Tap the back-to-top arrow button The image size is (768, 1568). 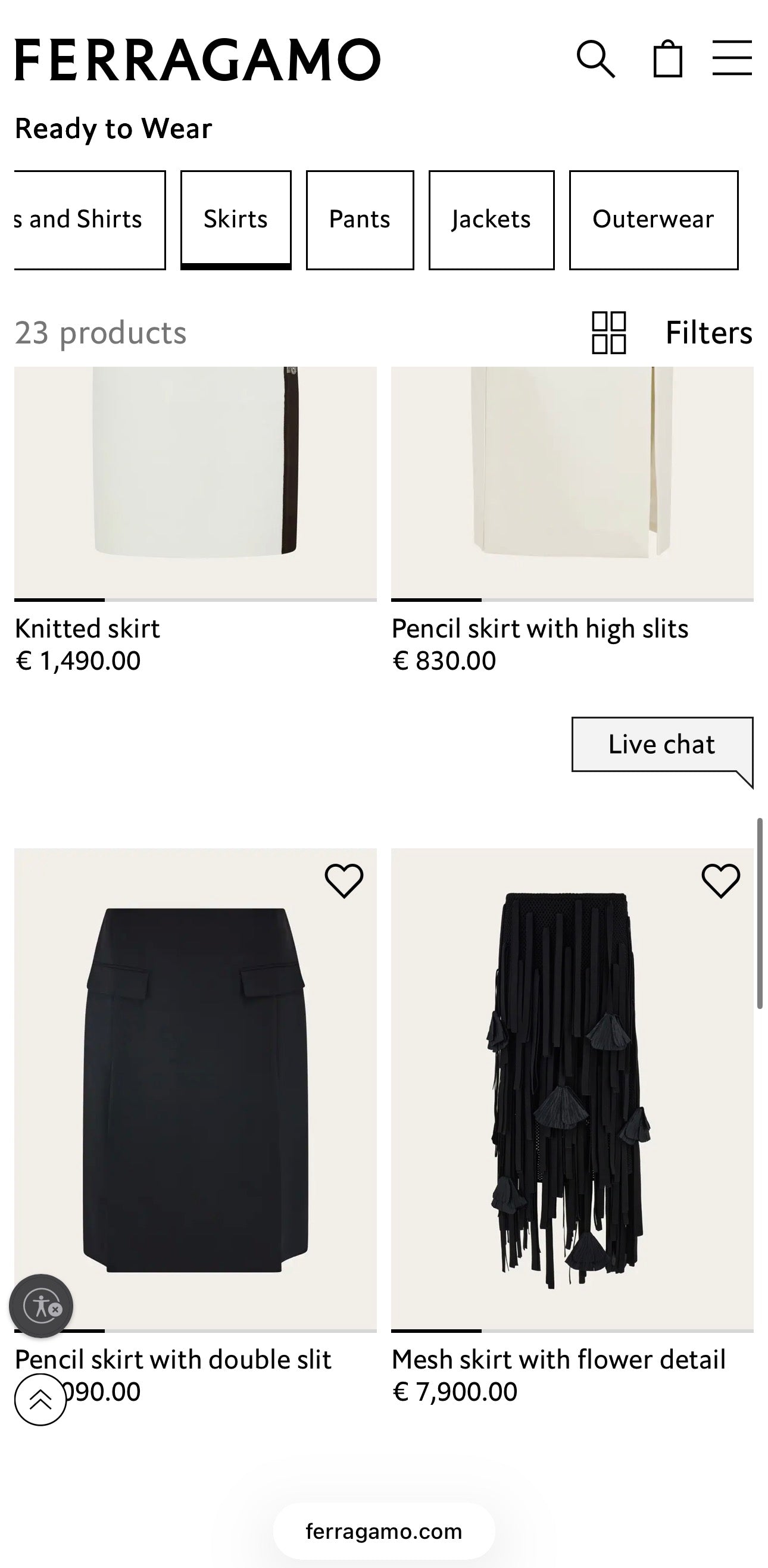point(40,1400)
